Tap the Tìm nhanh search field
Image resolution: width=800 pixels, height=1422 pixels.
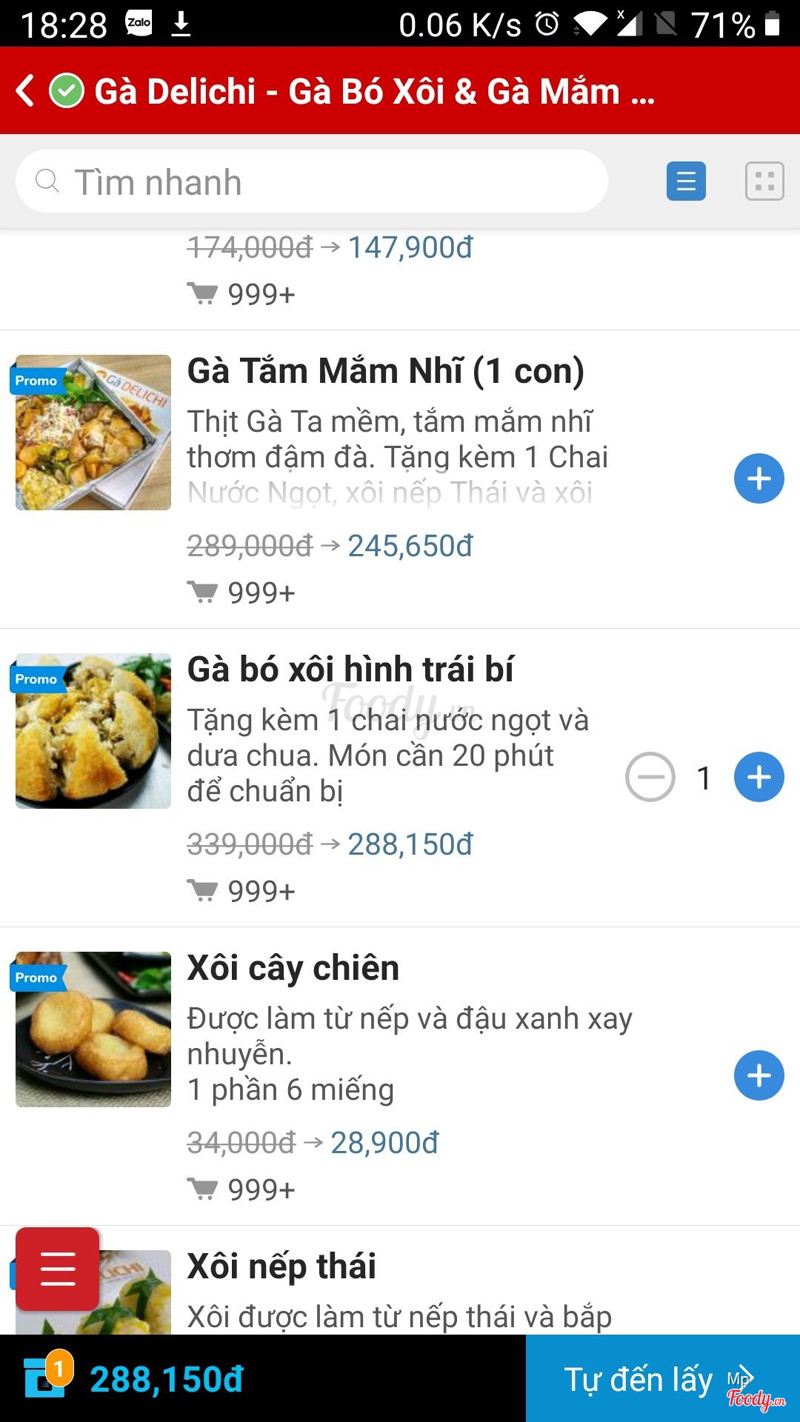(x=312, y=182)
